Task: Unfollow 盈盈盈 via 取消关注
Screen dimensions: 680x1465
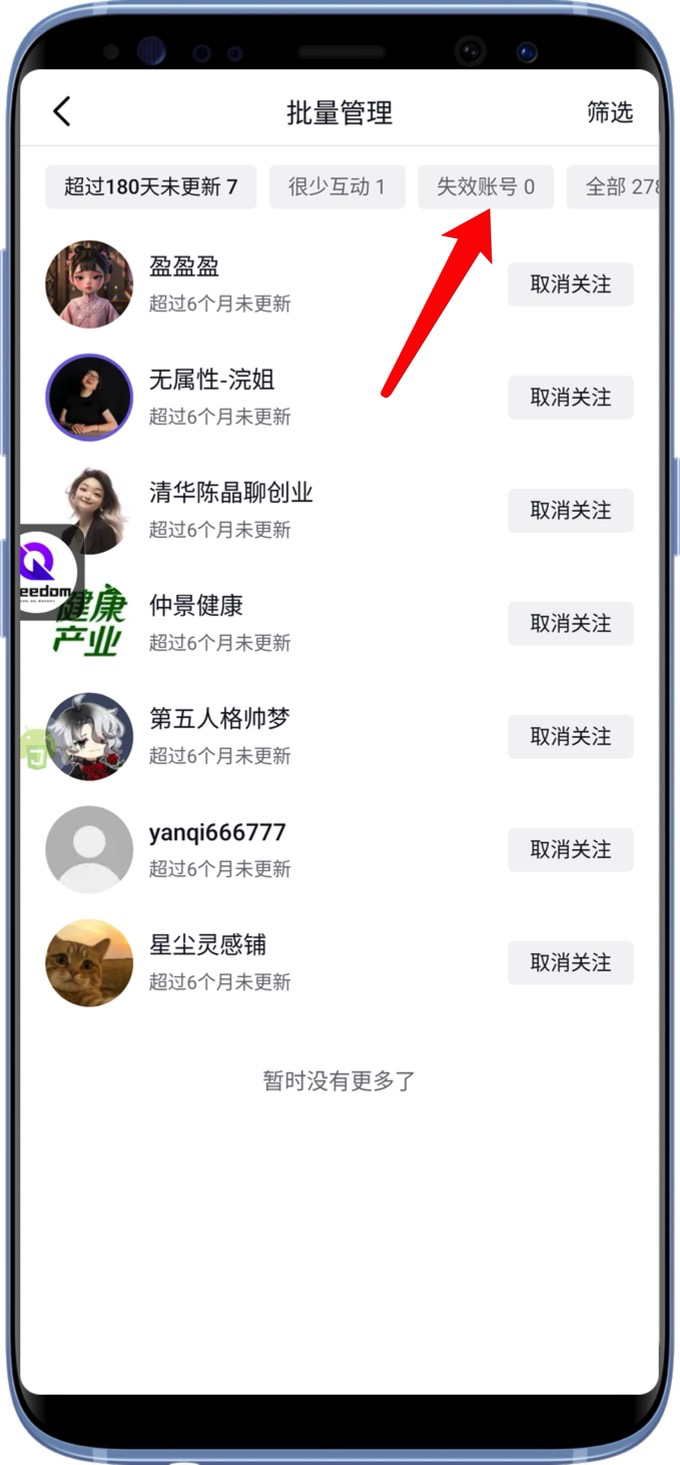Action: tap(570, 285)
